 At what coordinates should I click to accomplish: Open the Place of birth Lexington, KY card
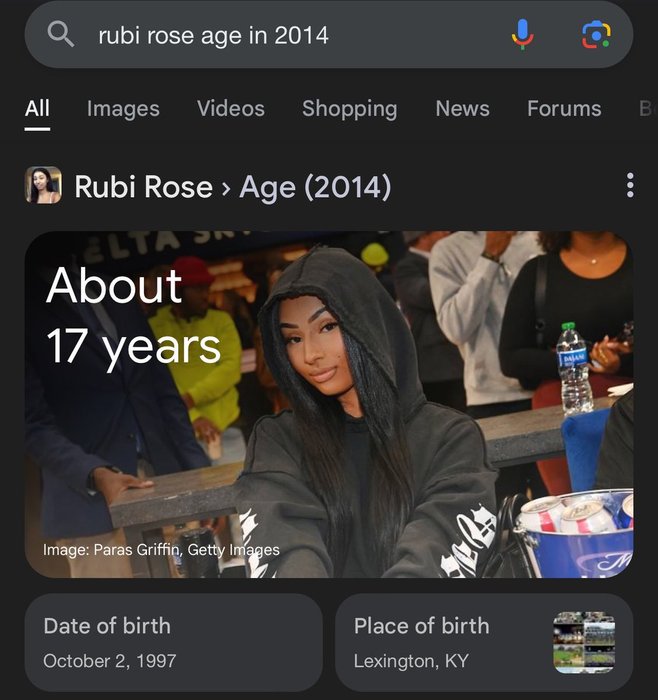(x=484, y=642)
